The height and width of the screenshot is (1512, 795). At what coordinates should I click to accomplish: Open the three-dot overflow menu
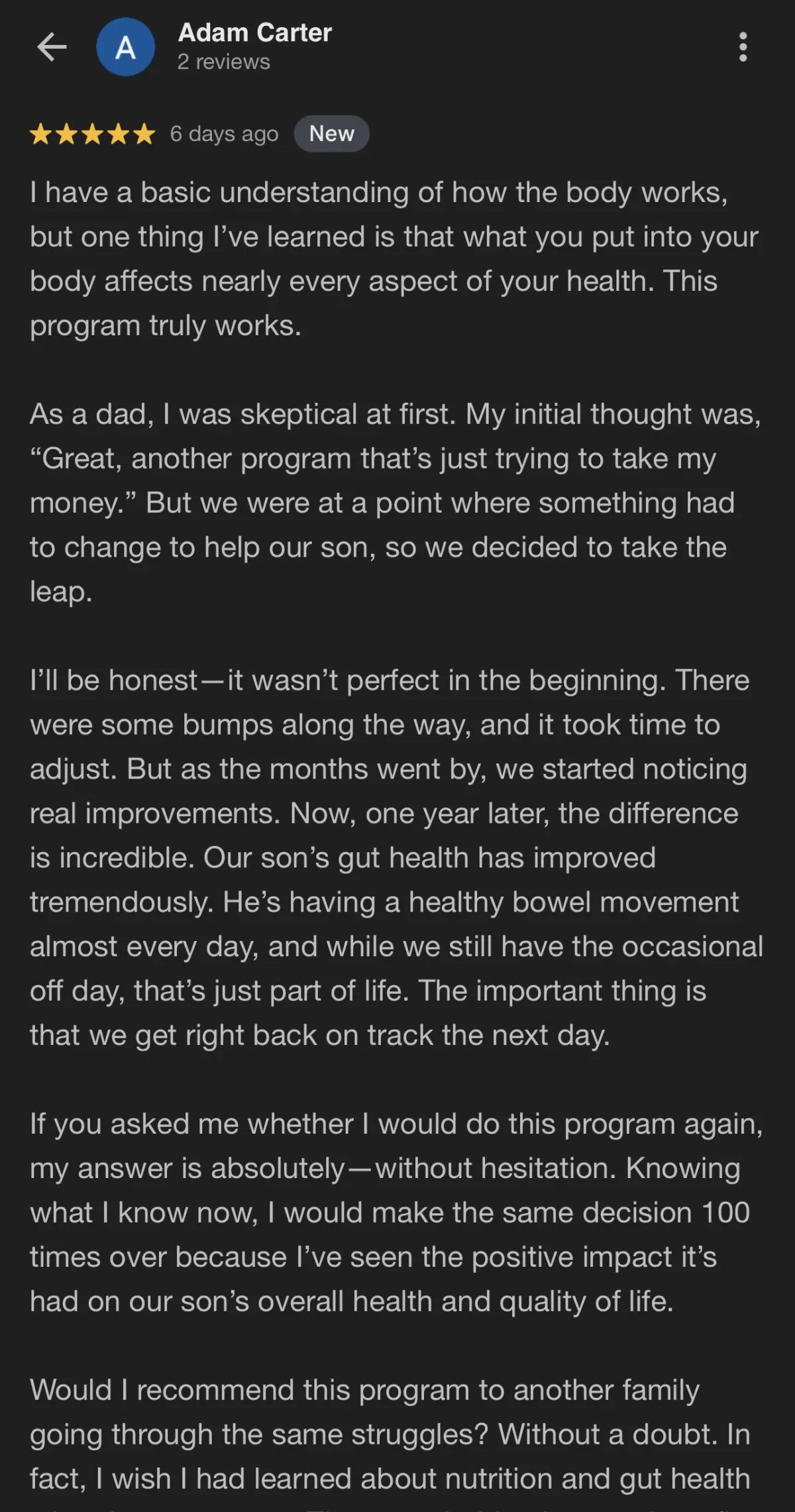pyautogui.click(x=743, y=47)
